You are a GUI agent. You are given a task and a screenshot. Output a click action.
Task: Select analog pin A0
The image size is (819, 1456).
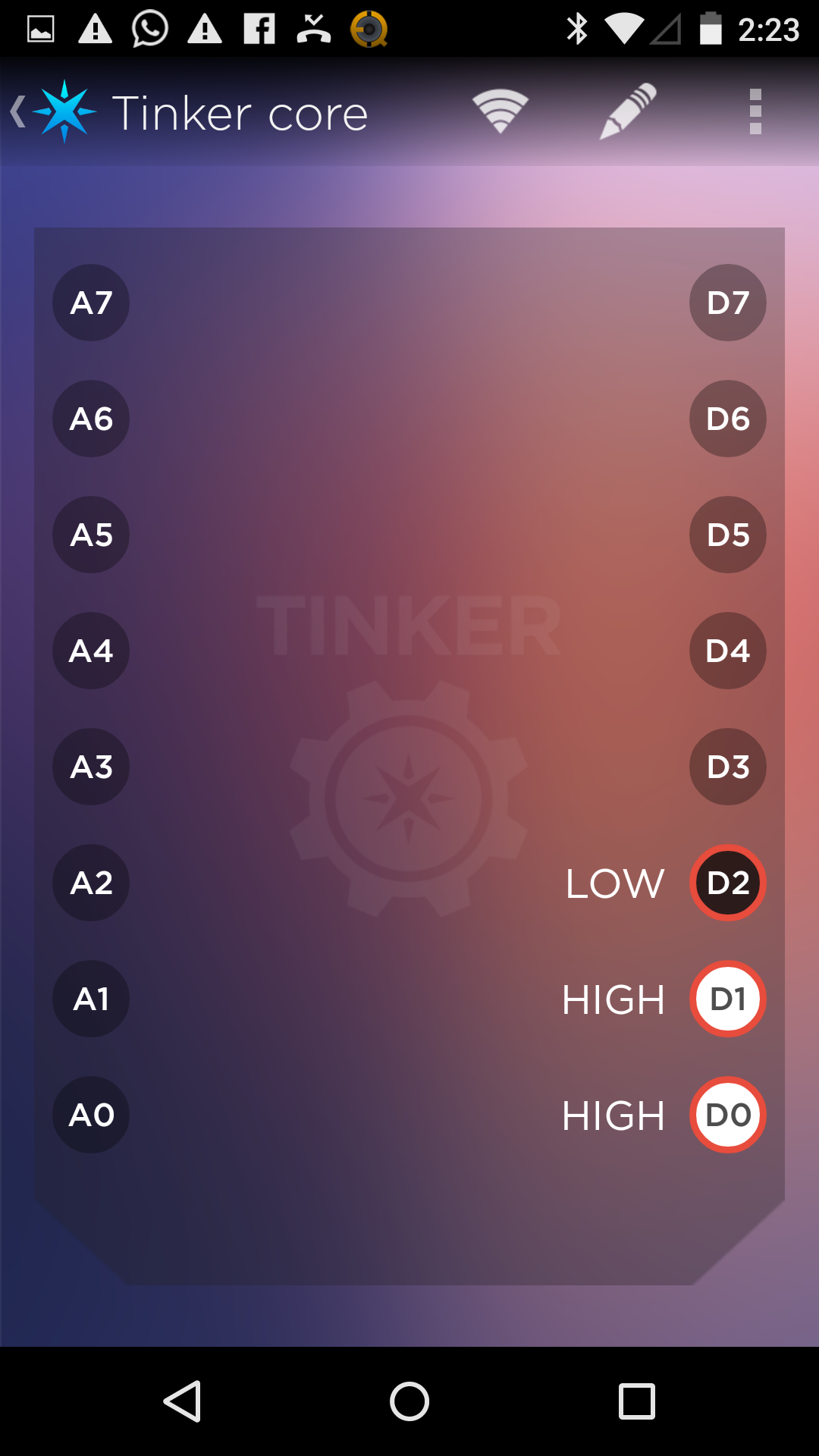[x=91, y=1115]
